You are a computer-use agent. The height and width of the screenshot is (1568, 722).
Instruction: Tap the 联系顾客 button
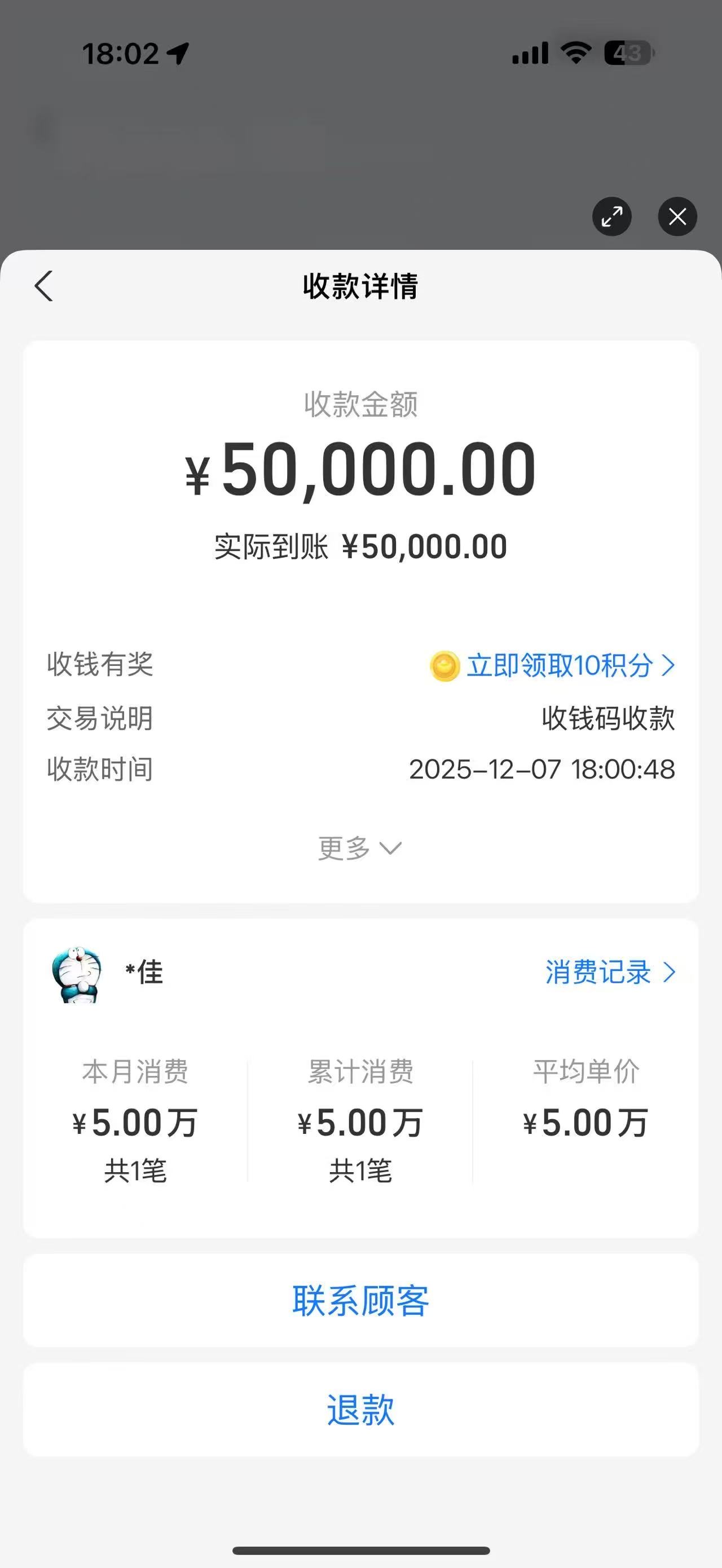click(x=360, y=1301)
